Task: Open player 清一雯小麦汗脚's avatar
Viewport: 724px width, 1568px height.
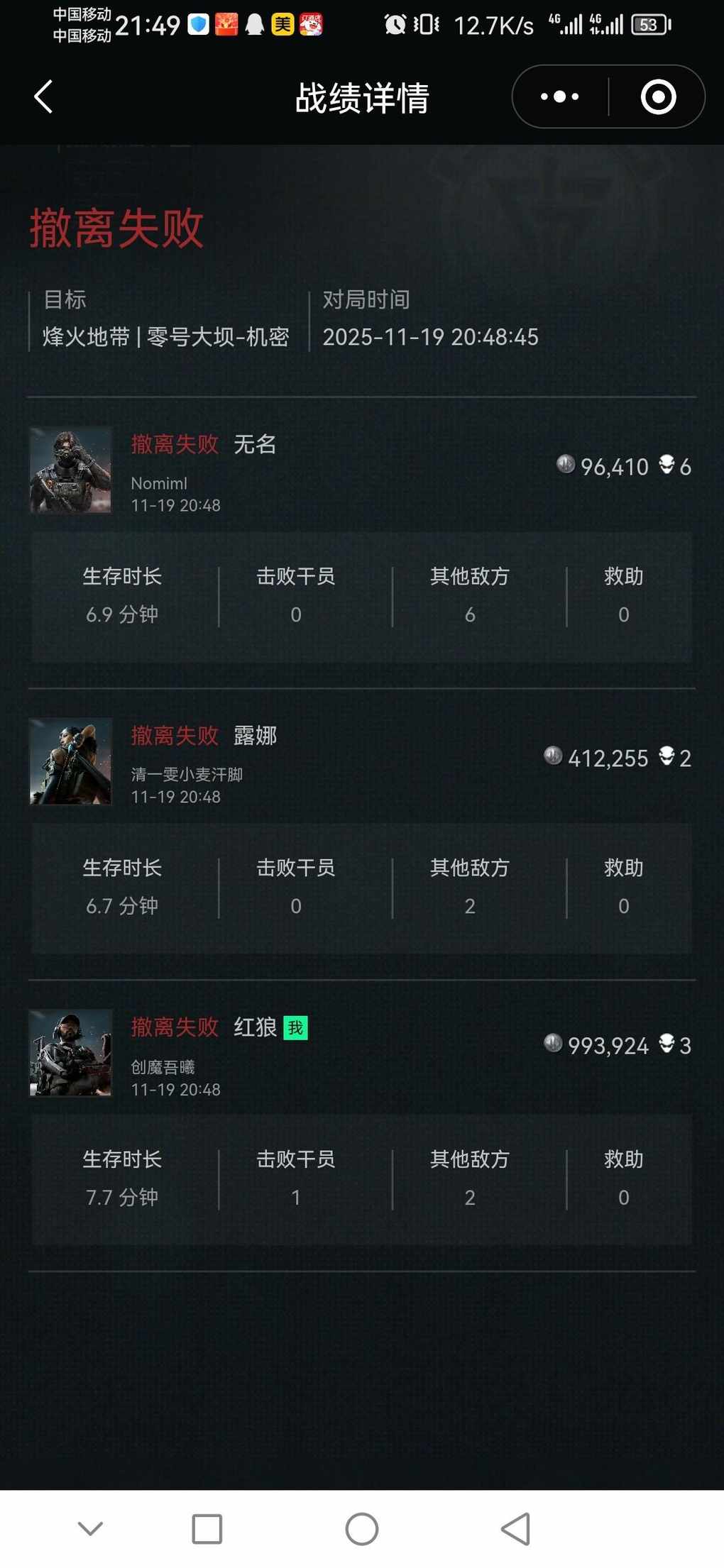Action: coord(70,761)
